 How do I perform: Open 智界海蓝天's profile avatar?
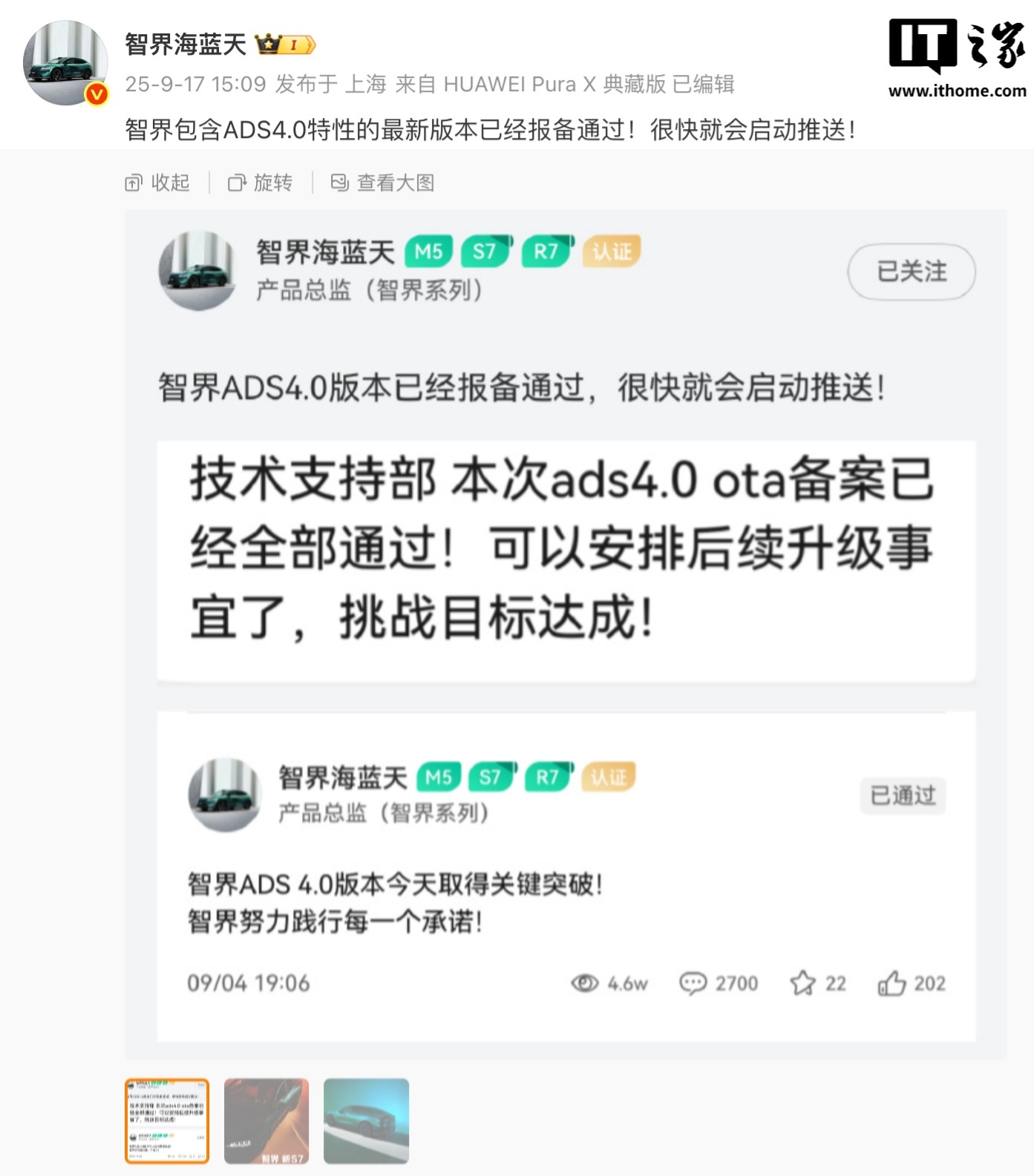[x=65, y=63]
